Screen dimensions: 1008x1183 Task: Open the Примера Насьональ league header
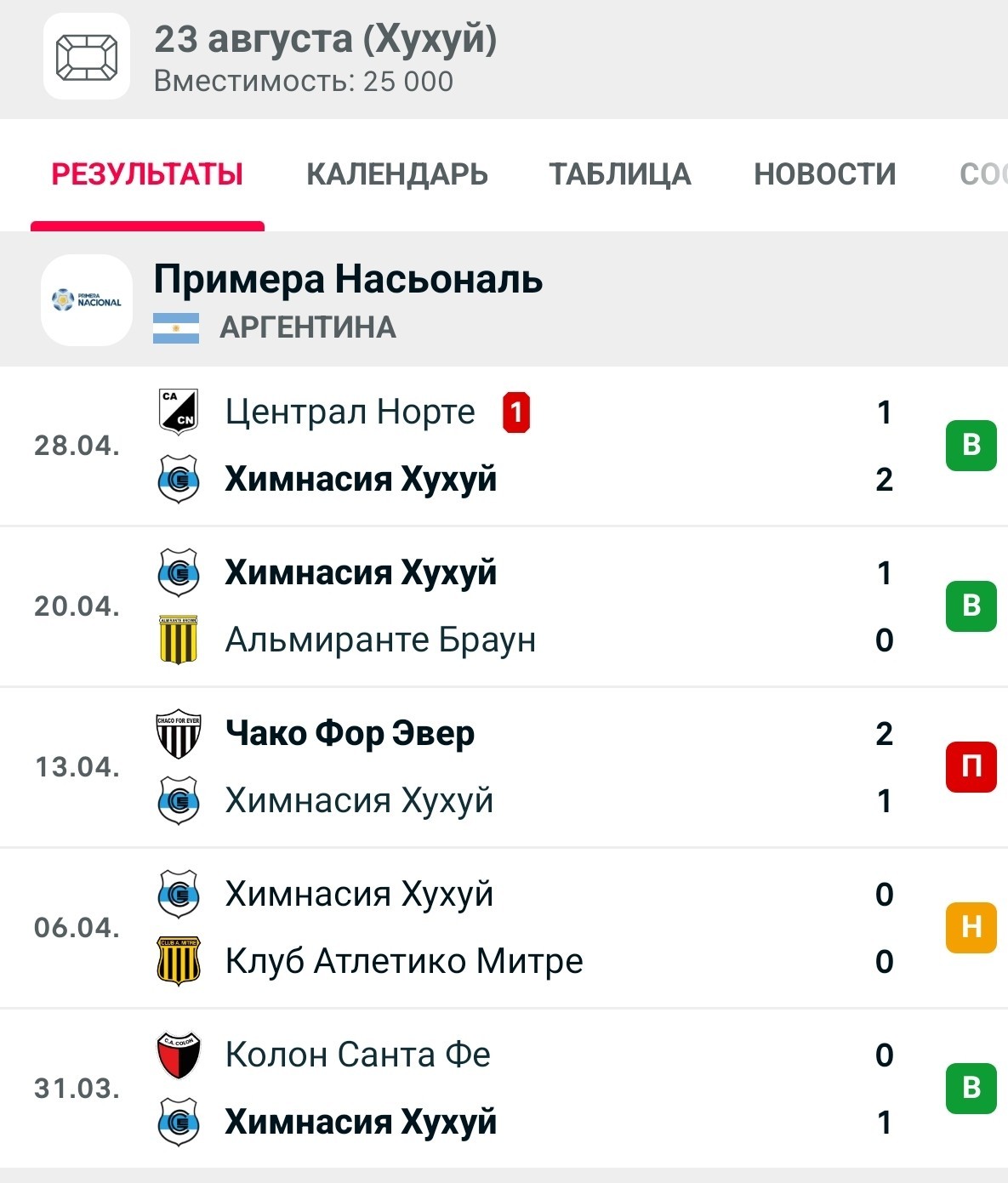(504, 299)
